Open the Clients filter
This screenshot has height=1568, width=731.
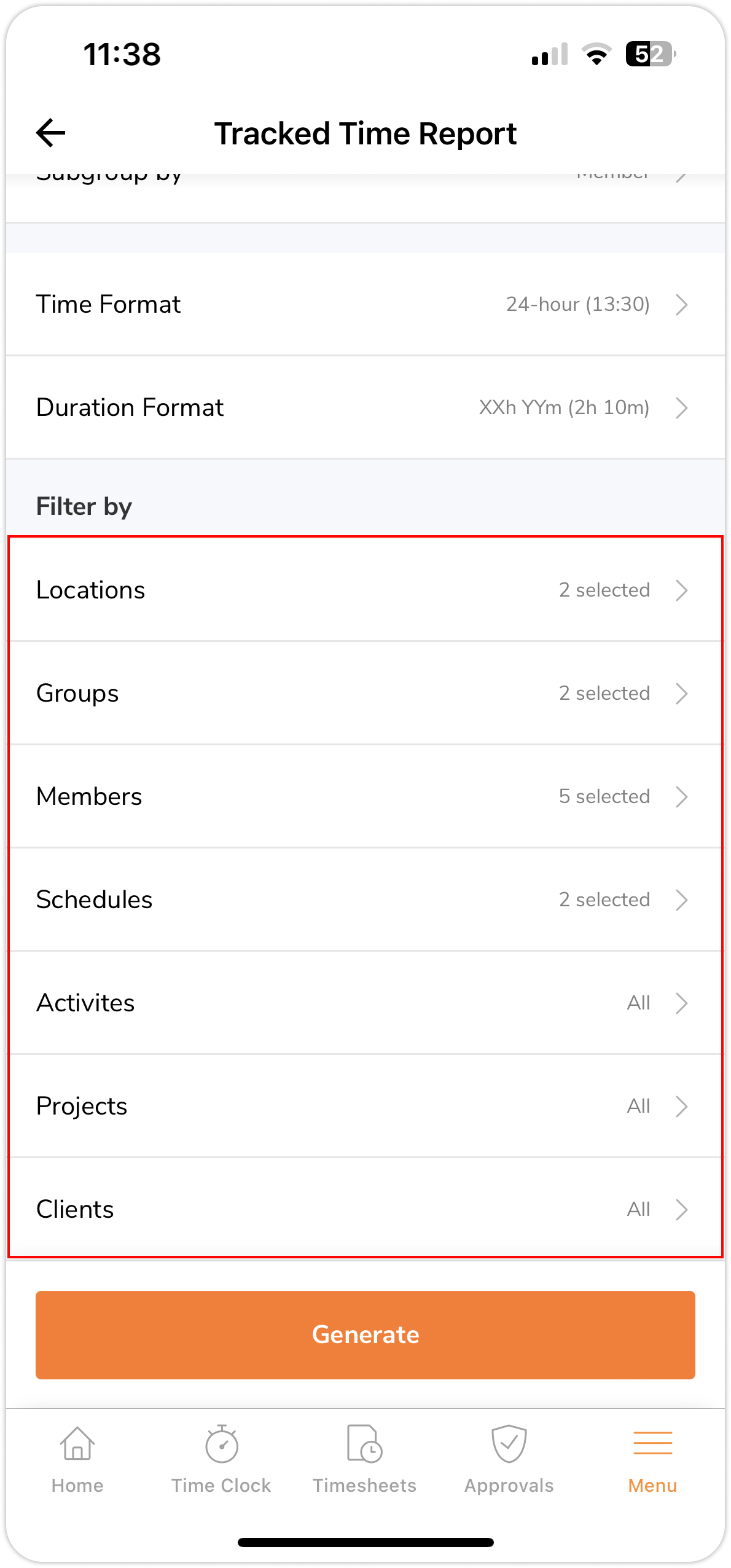click(x=365, y=1209)
